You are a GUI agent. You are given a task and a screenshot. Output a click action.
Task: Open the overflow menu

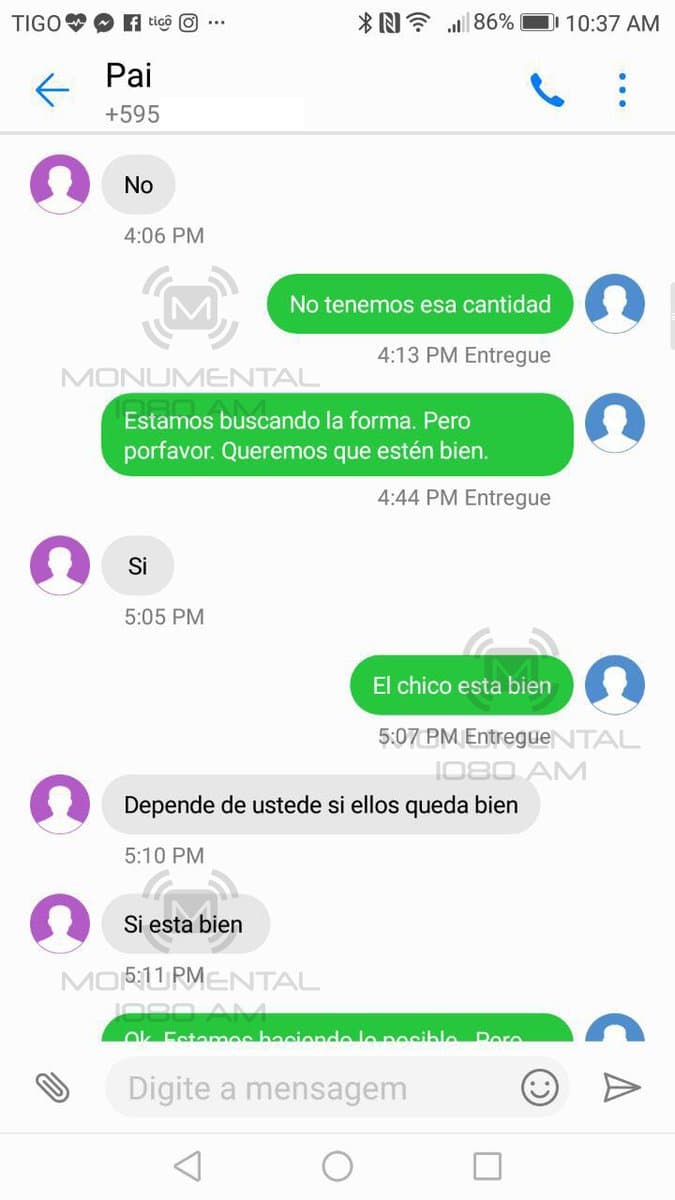pyautogui.click(x=622, y=91)
